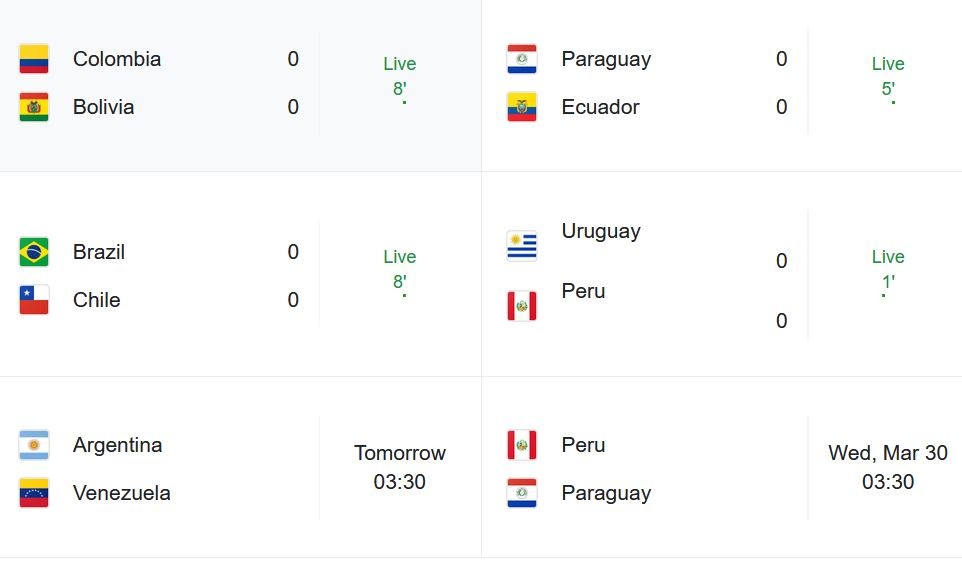
Task: Open the Paraguay vs Ecuador live match
Action: coord(720,84)
